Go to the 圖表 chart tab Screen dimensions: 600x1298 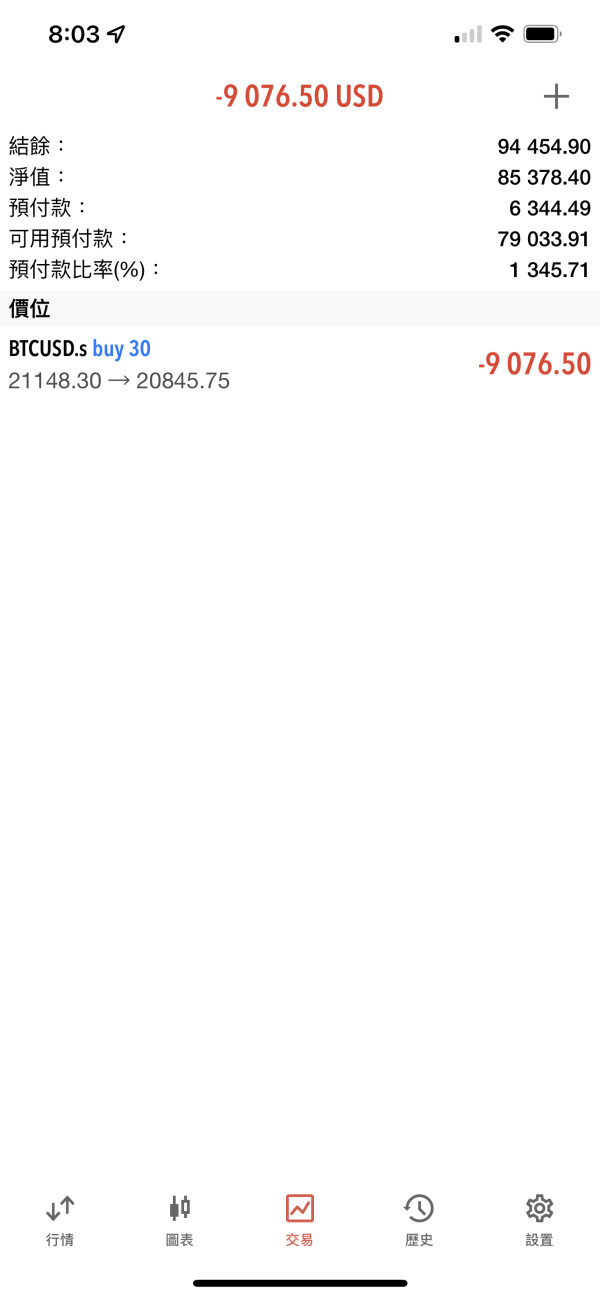(180, 1220)
